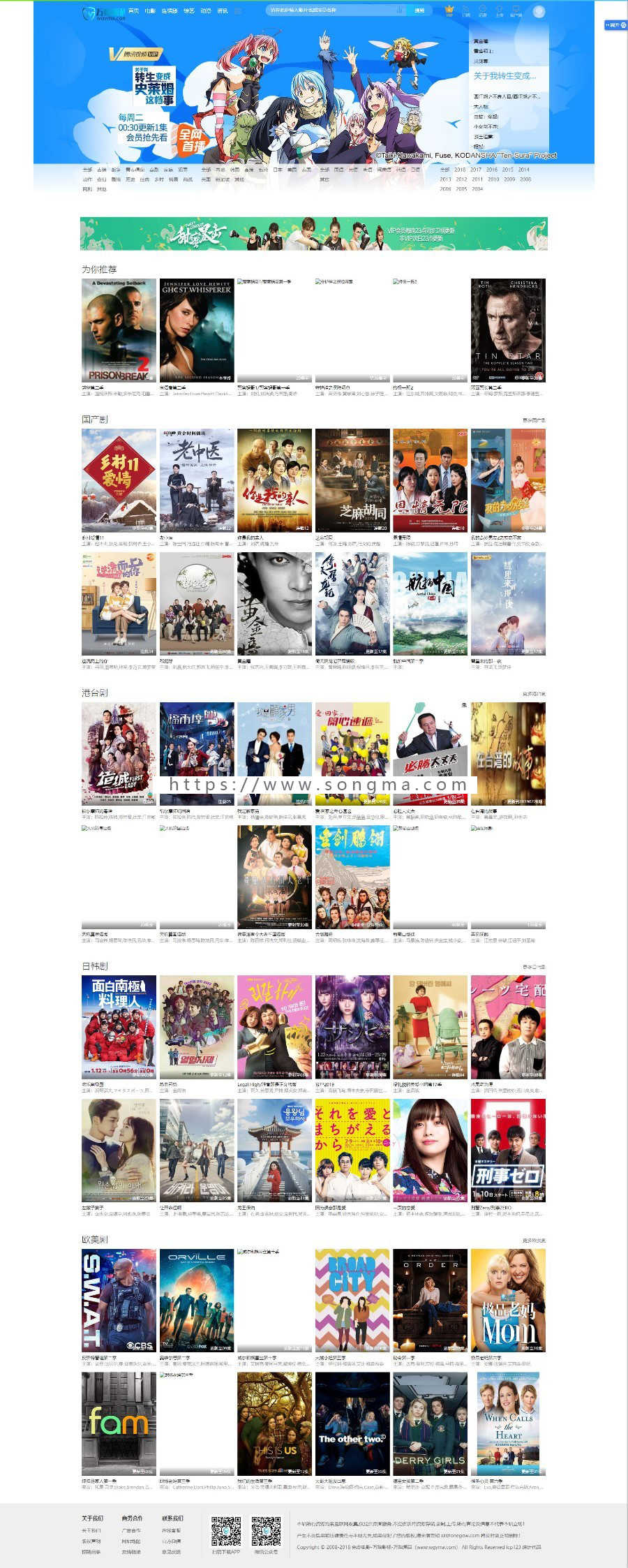The height and width of the screenshot is (1568, 628).
Task: Open the 连续剧 nav tab
Action: (170, 11)
